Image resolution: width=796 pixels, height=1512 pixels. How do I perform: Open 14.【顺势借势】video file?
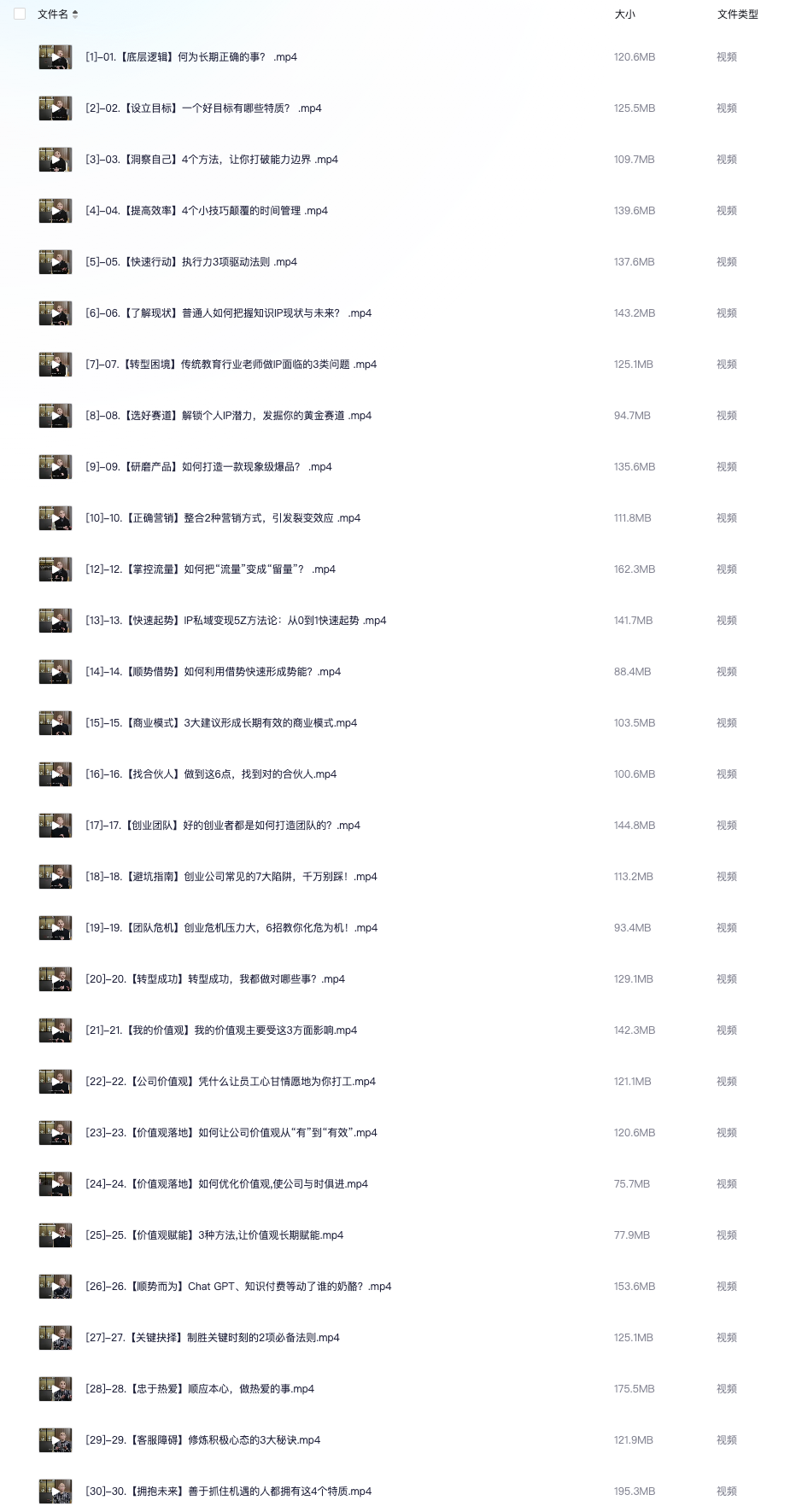pyautogui.click(x=213, y=672)
